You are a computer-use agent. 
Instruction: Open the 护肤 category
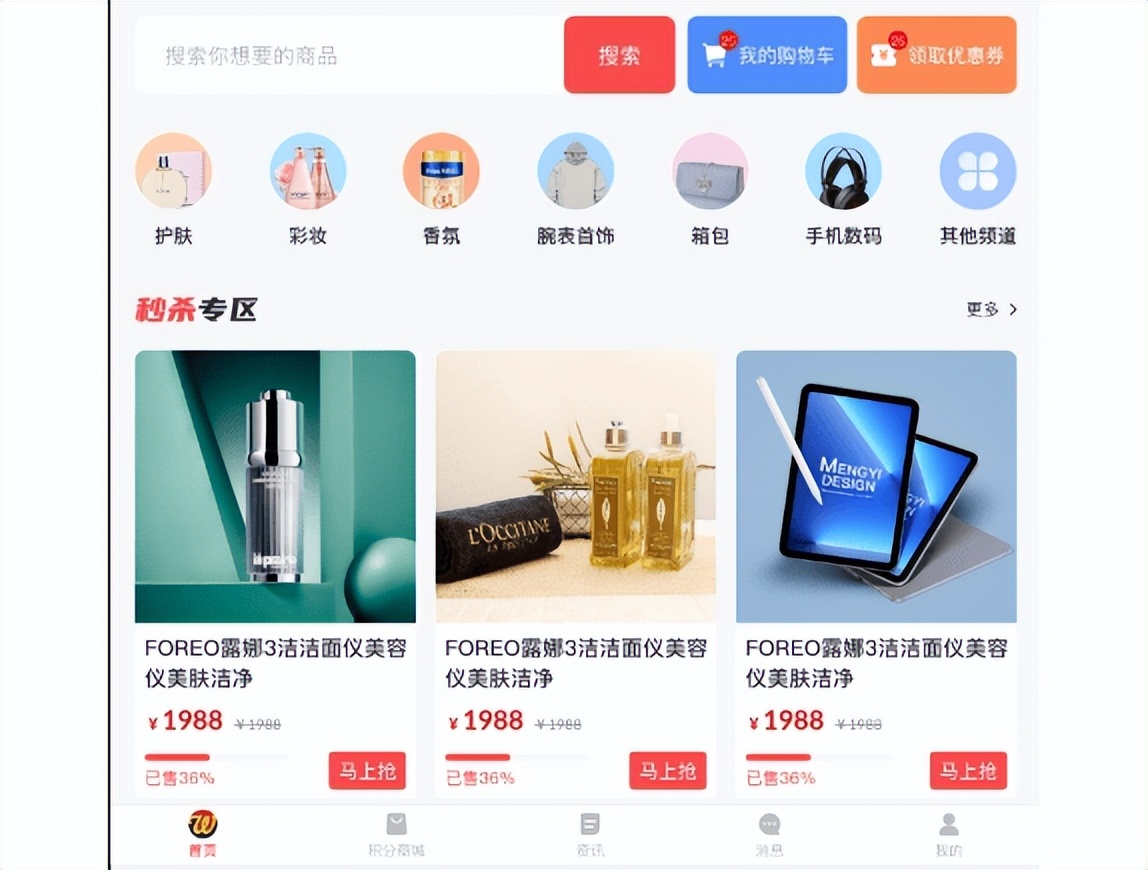173,190
